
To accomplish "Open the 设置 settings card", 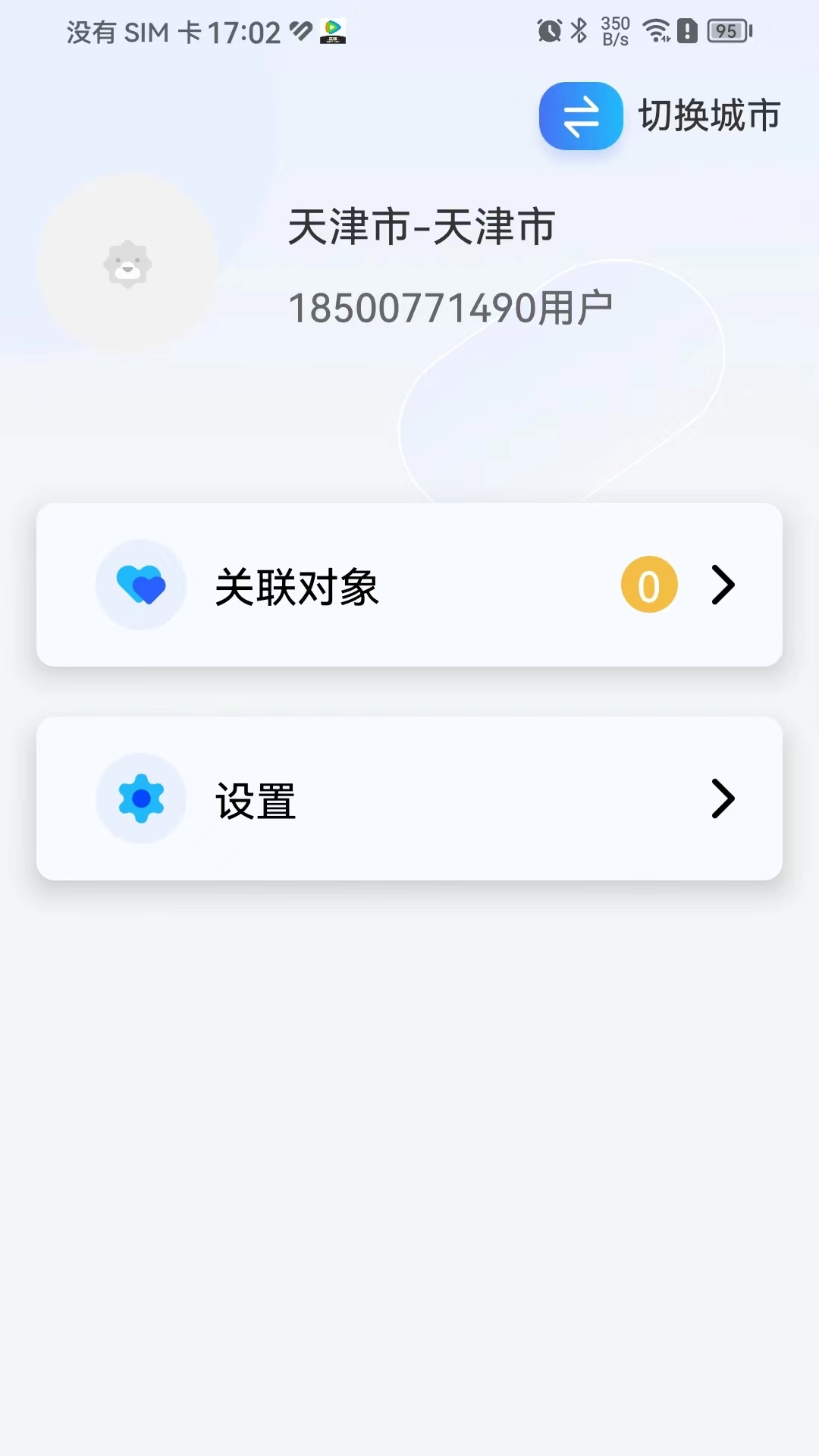I will 409,799.
